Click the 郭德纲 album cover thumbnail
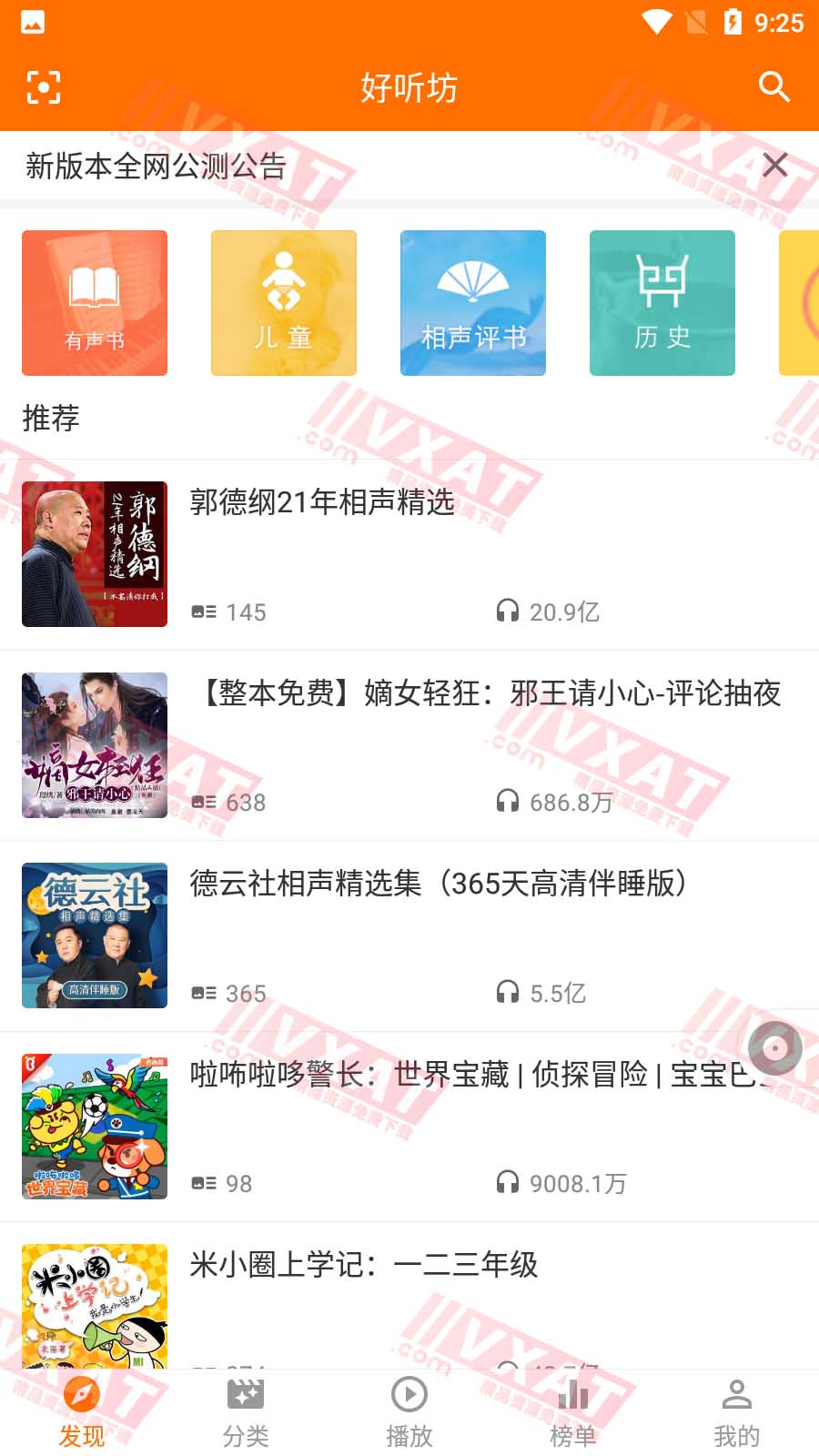This screenshot has width=819, height=1456. 94,553
